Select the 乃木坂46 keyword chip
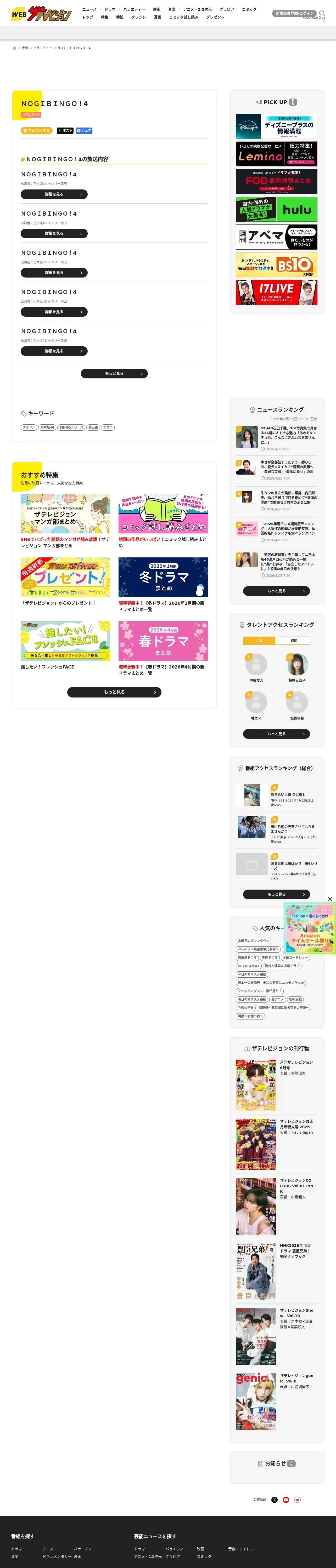 click(47, 427)
